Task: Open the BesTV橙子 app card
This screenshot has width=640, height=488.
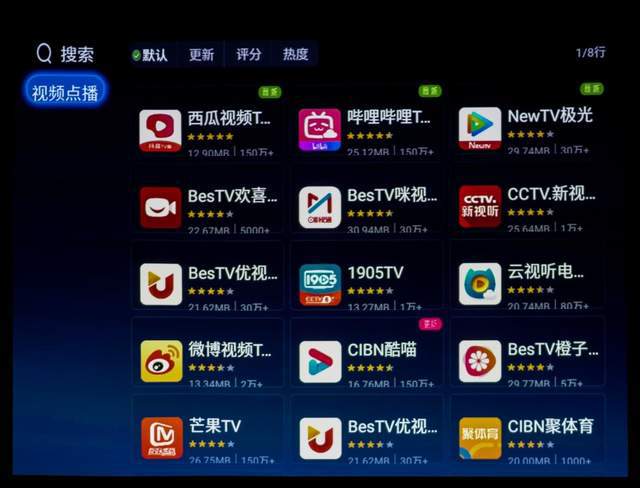Action: coord(527,360)
